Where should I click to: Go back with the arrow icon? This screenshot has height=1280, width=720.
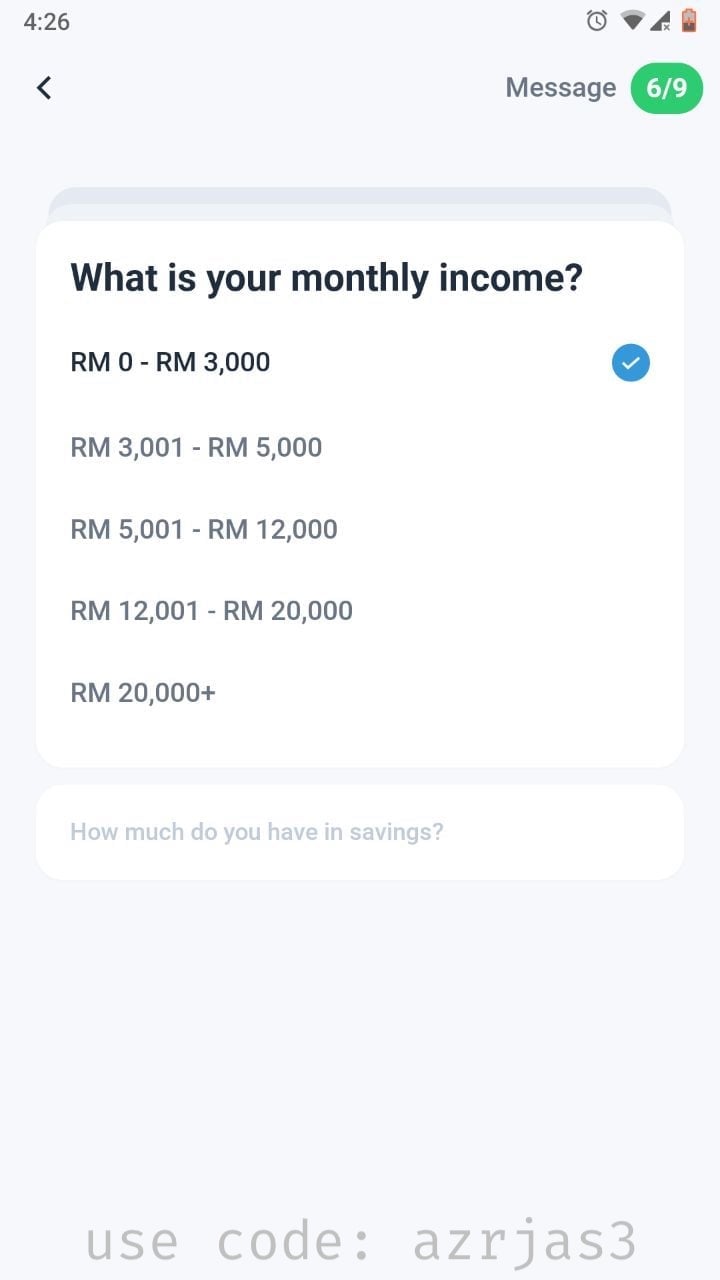(x=43, y=88)
